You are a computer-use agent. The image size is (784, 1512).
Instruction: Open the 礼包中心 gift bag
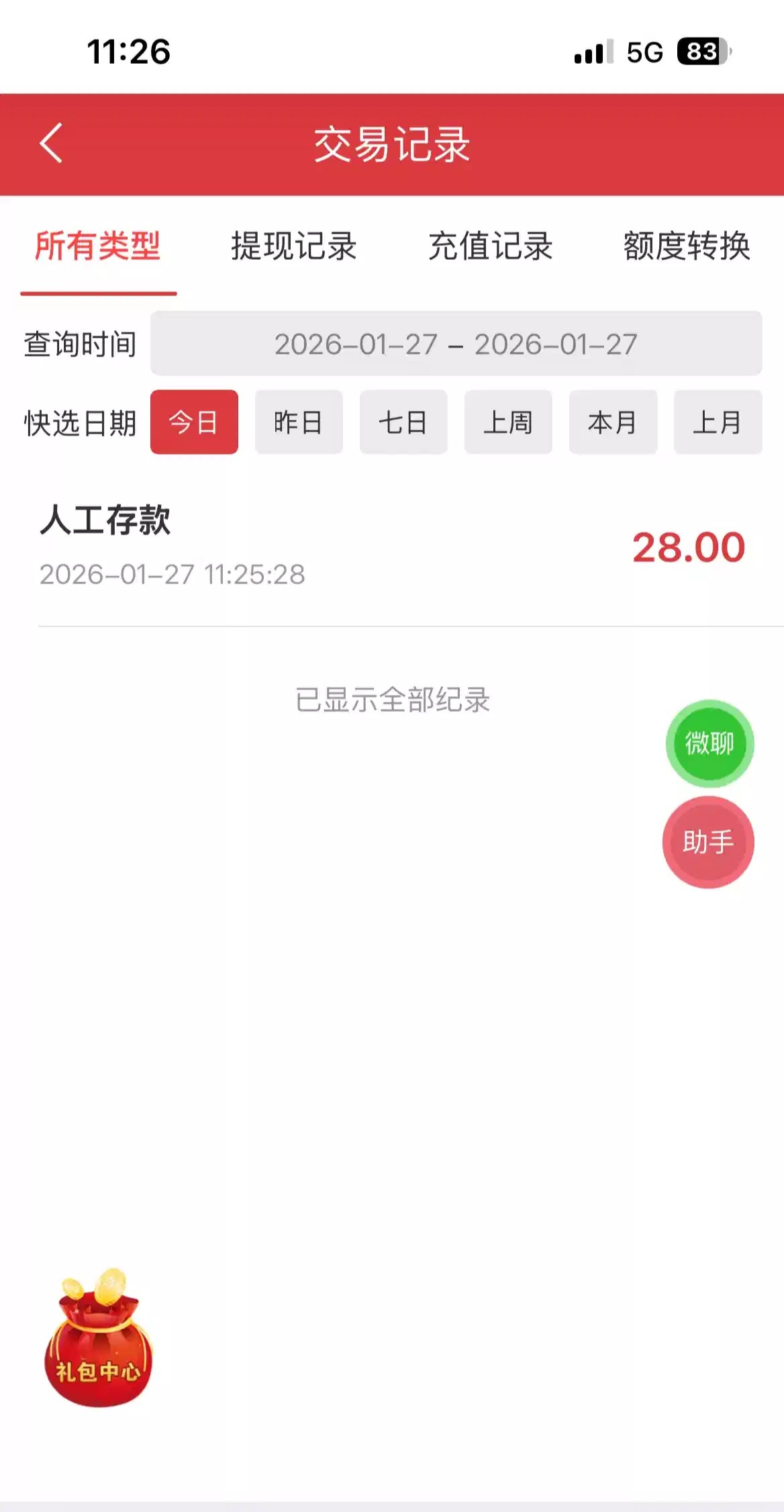tap(99, 1340)
